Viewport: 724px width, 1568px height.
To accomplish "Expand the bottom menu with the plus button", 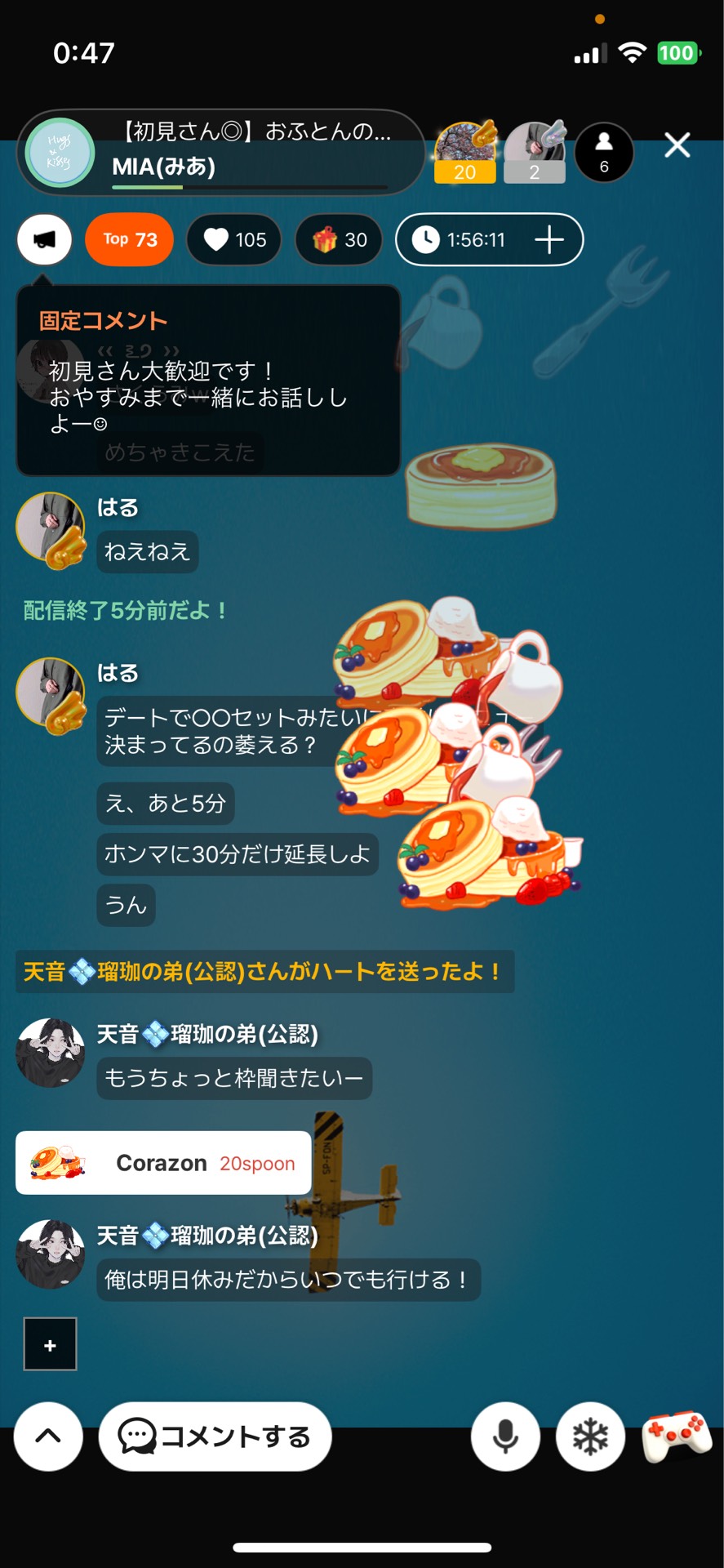I will (x=50, y=1343).
